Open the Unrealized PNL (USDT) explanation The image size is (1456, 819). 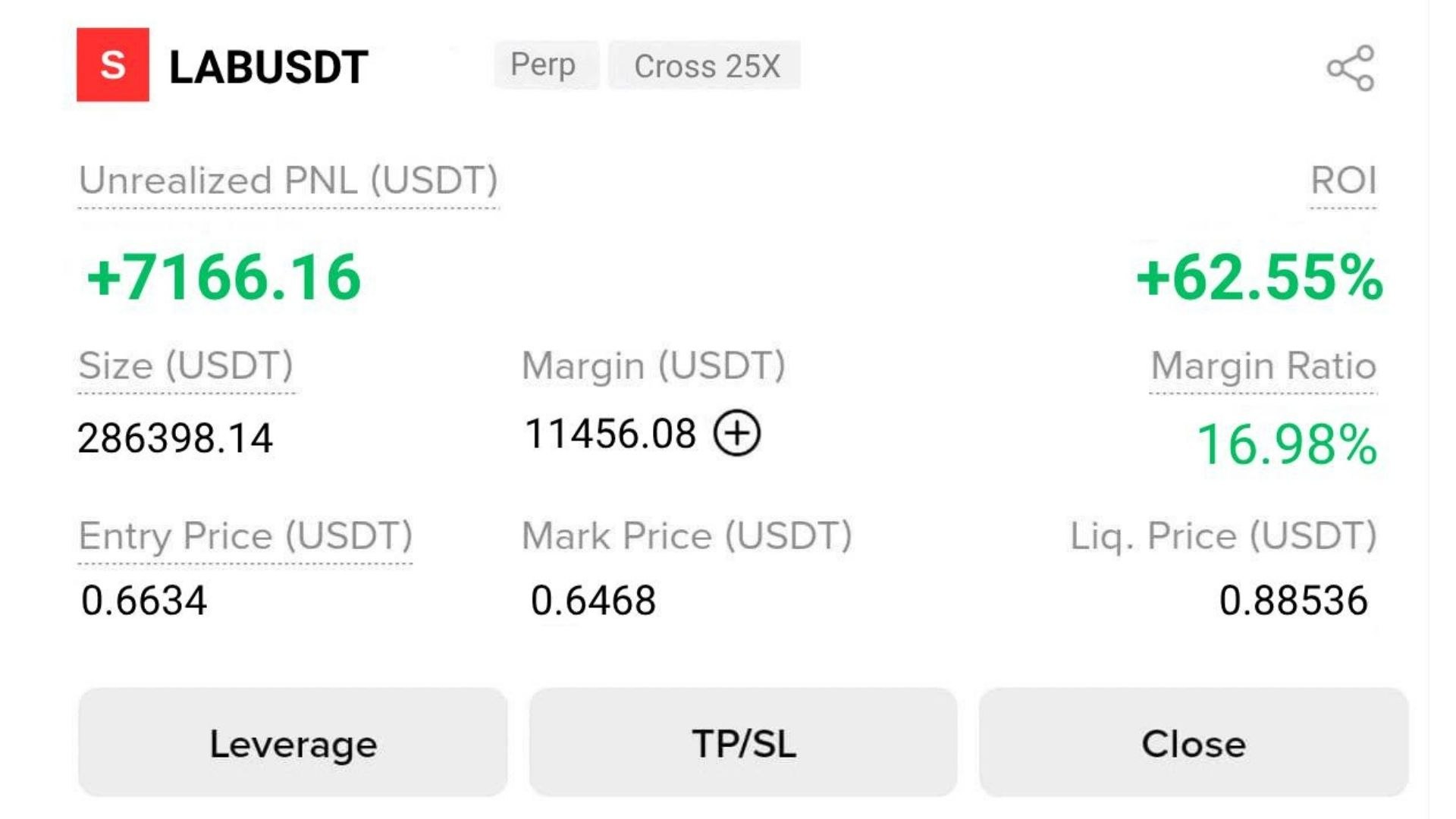pyautogui.click(x=289, y=181)
